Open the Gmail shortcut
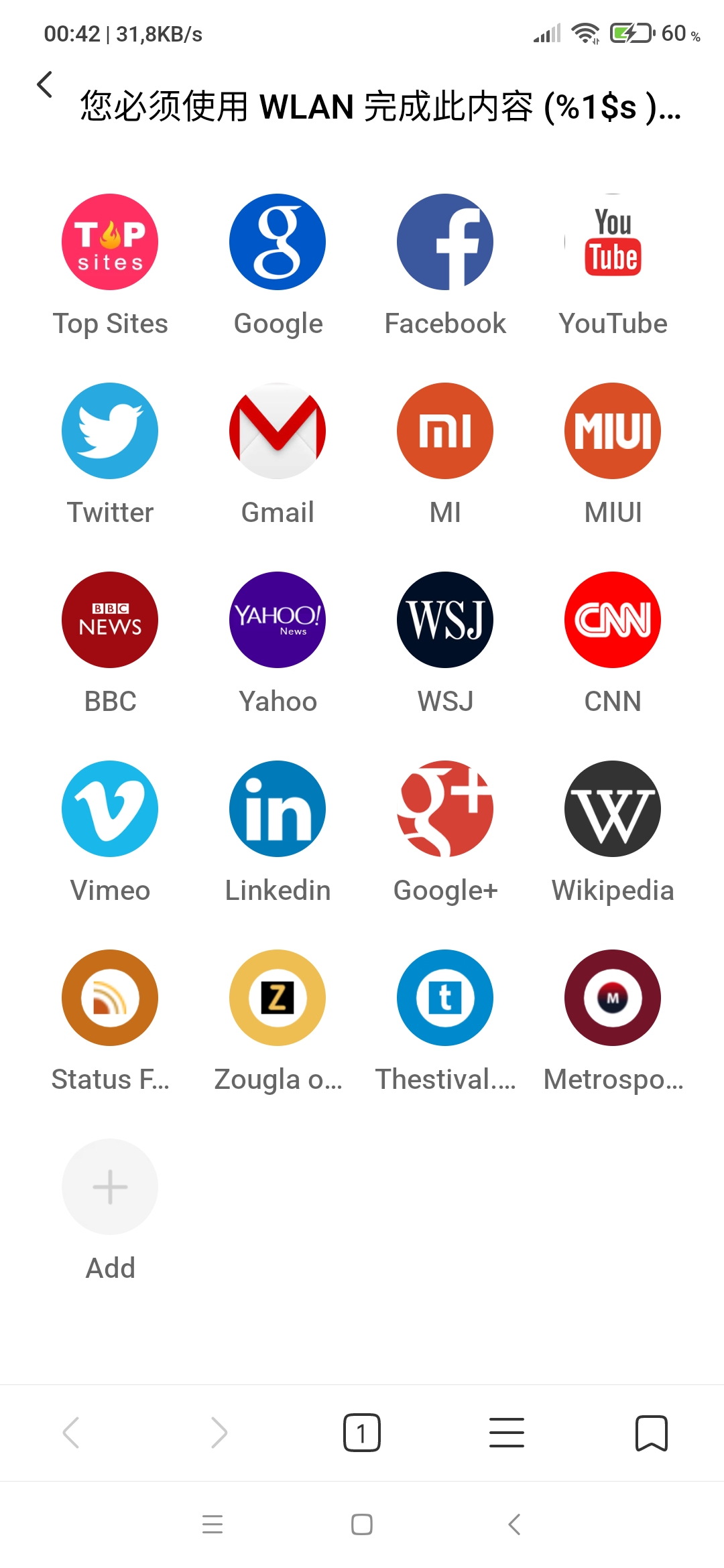The image size is (724, 1568). 278,431
